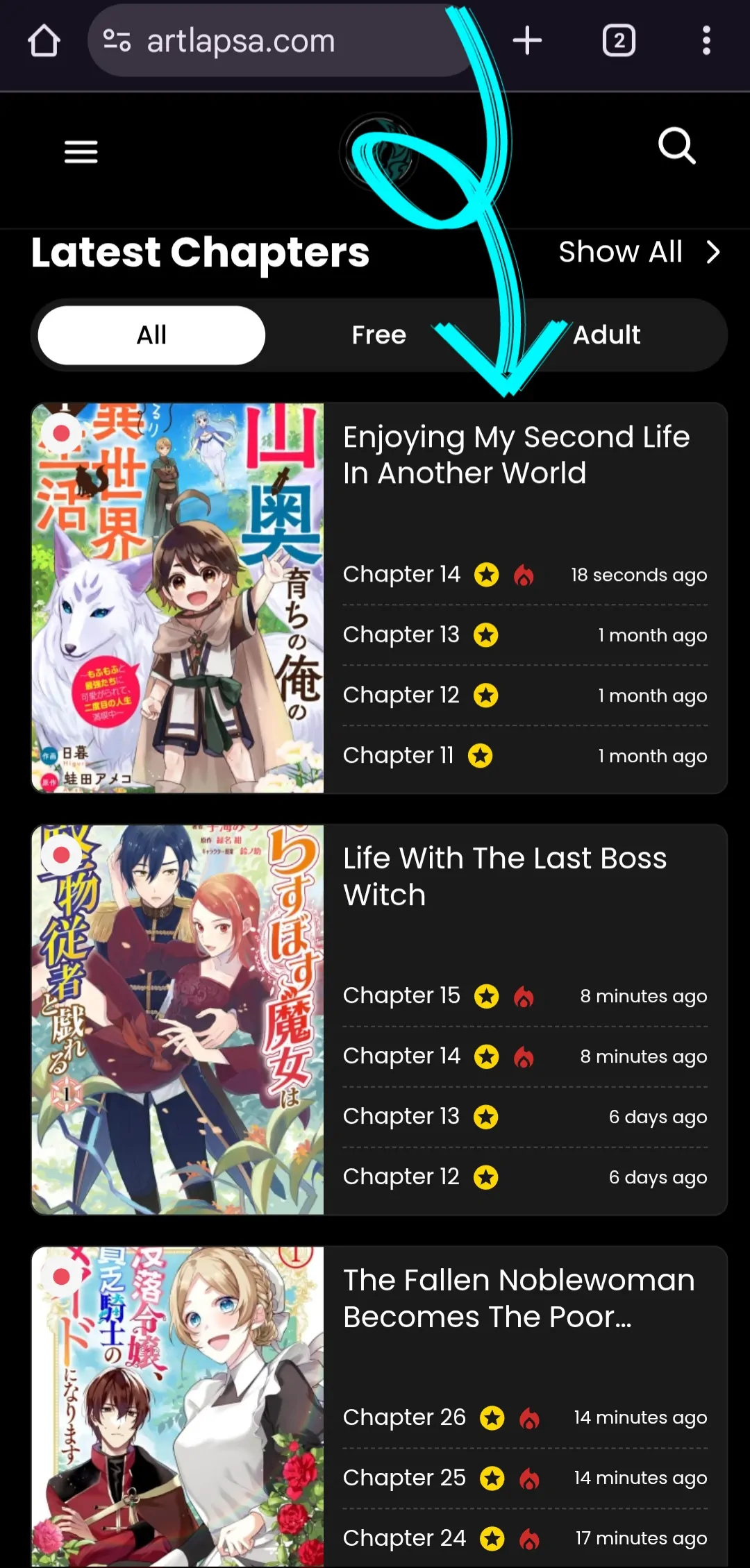Open the site search
This screenshot has width=750, height=1568.
[x=676, y=146]
